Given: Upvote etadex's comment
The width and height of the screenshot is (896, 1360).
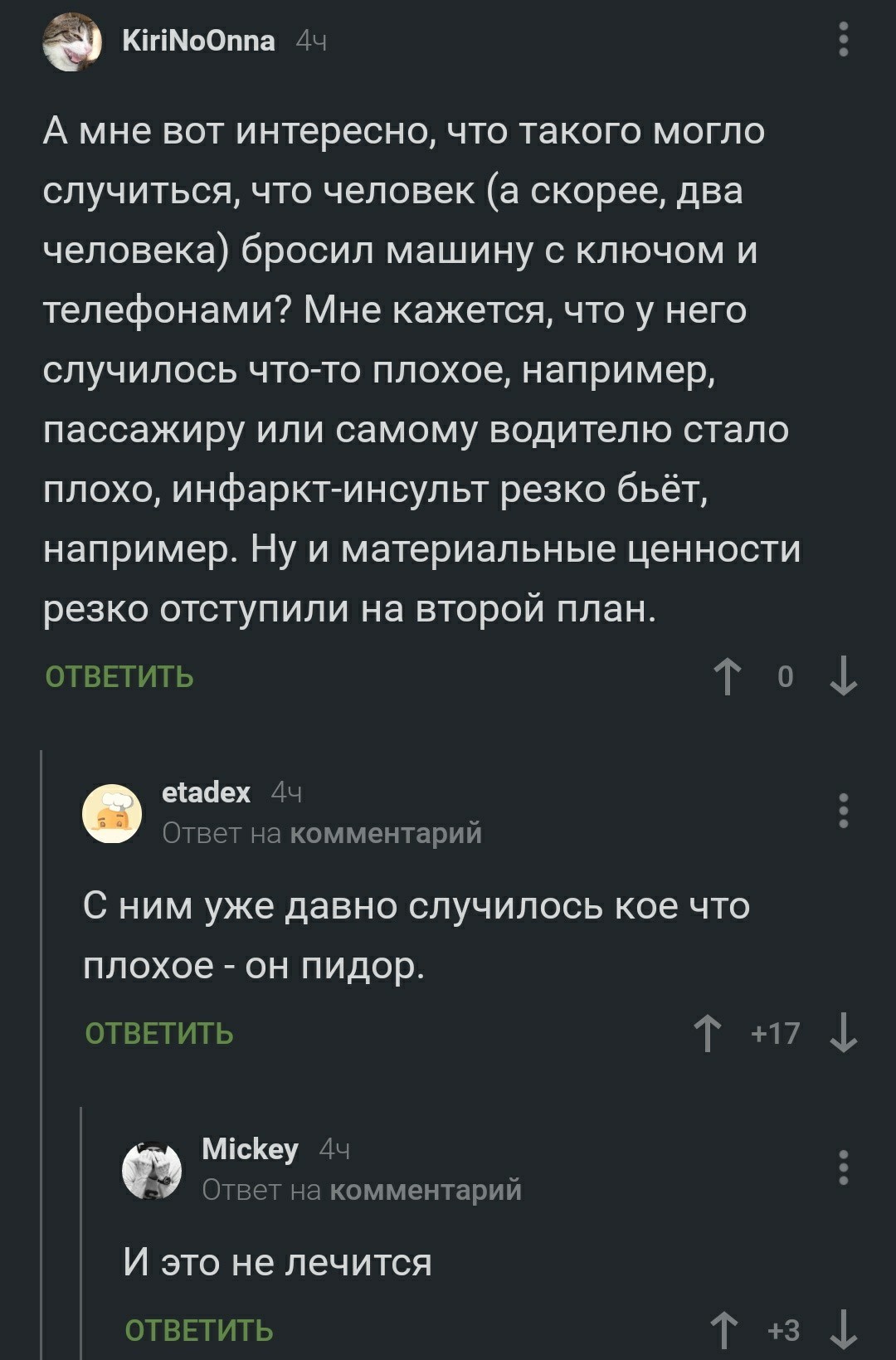Looking at the screenshot, I should tap(708, 1033).
